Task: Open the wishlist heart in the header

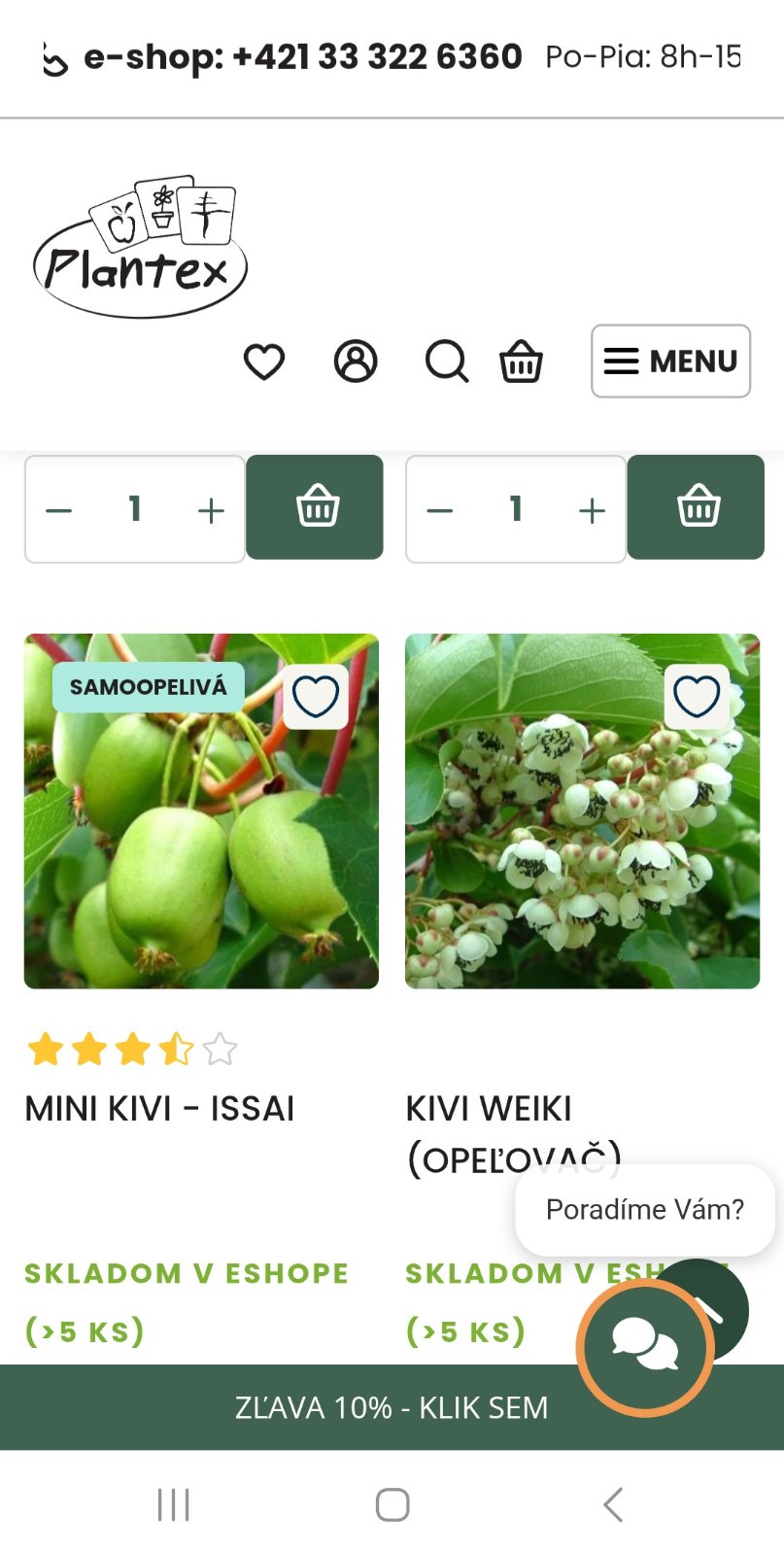Action: coord(263,362)
